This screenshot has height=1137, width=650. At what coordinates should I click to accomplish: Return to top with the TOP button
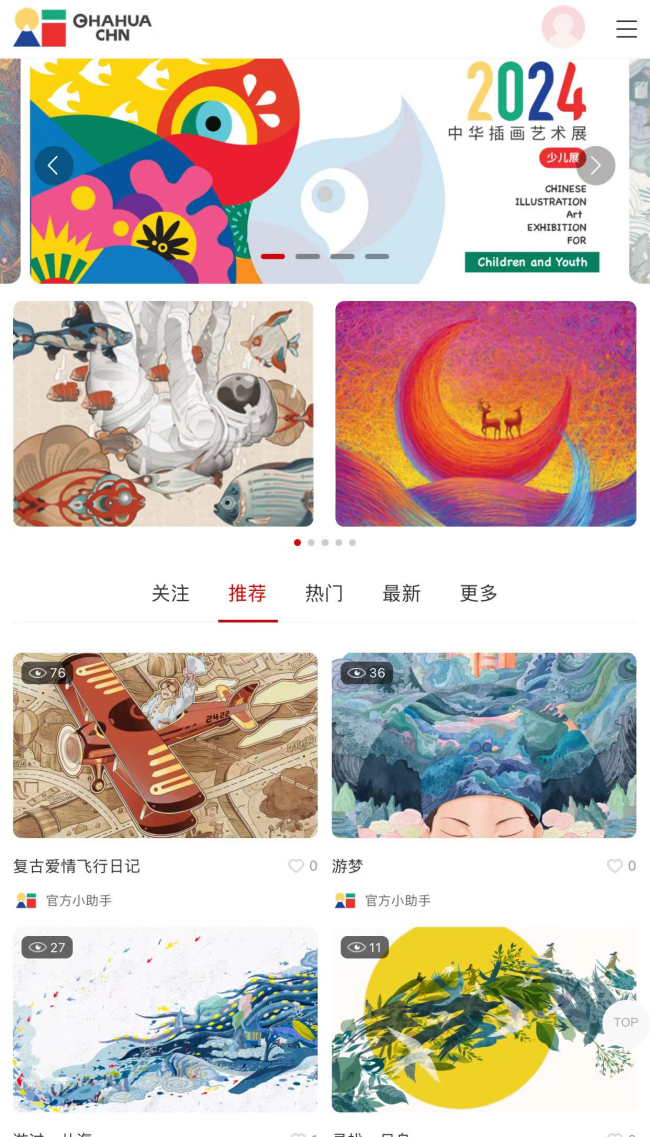coord(625,1022)
